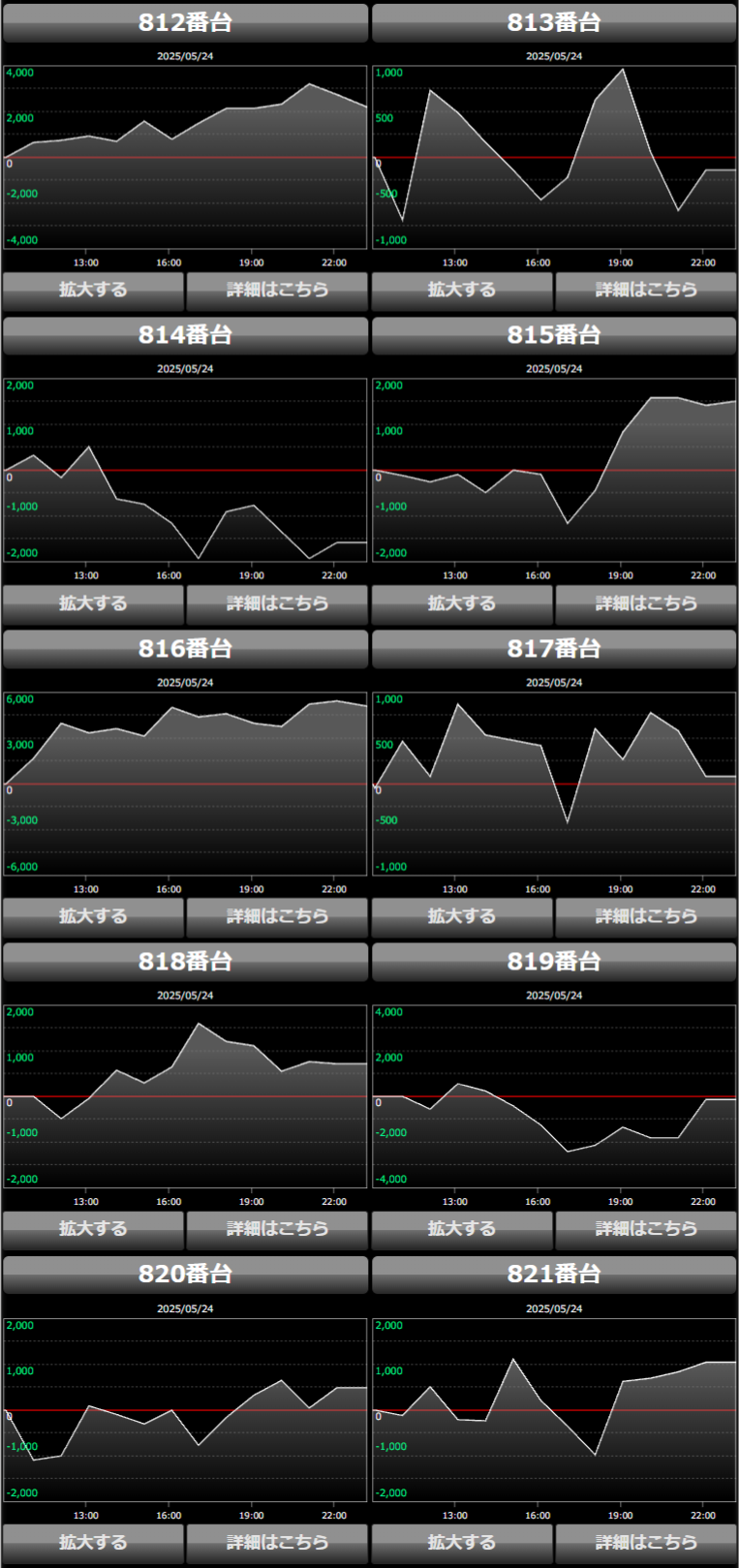Open 詳細はこちら for machine 812番台
Image resolution: width=739 pixels, height=1568 pixels.
[277, 290]
